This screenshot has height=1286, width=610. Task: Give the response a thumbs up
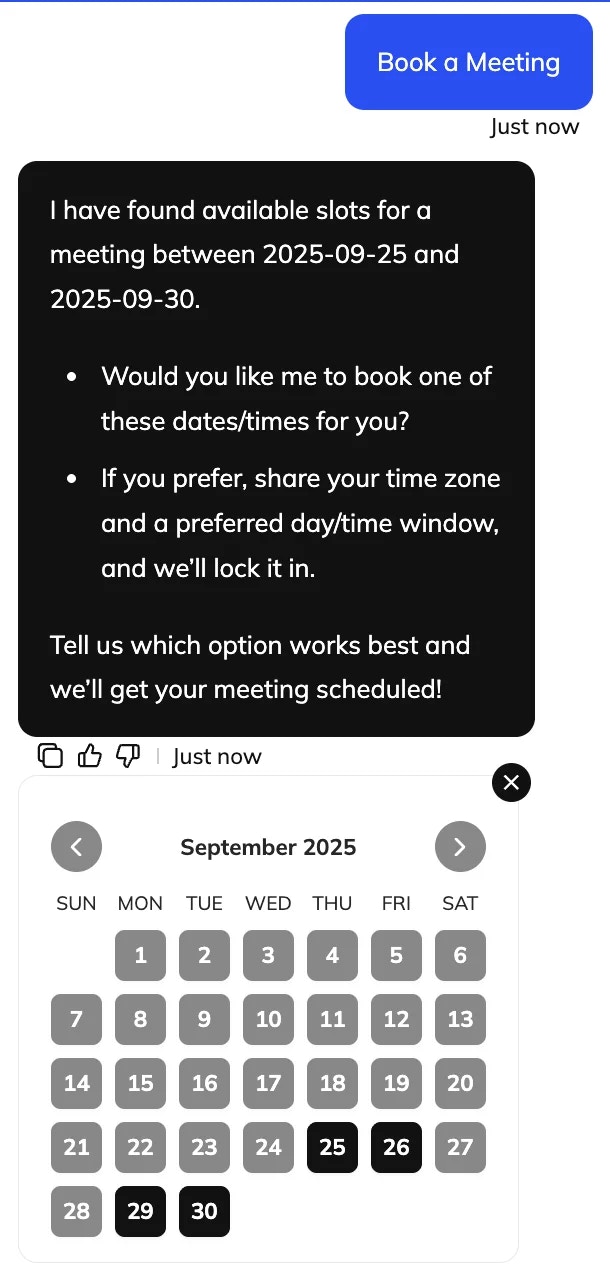coord(90,756)
